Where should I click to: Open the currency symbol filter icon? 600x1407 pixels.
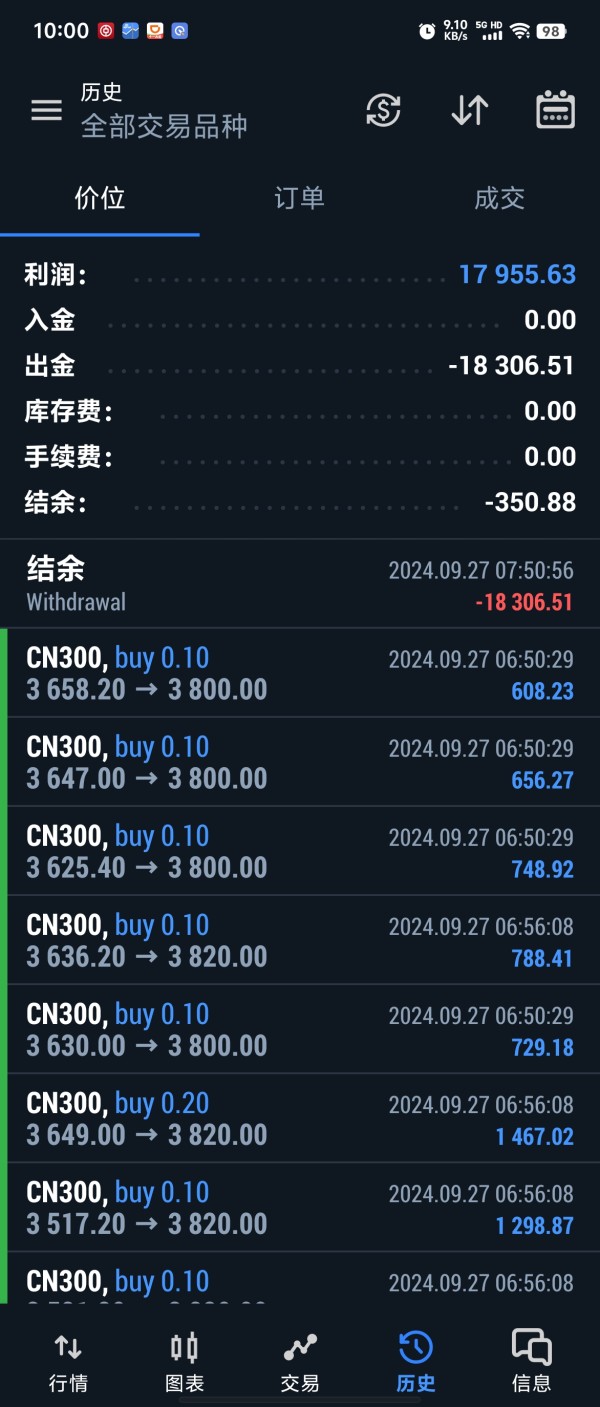pos(383,110)
